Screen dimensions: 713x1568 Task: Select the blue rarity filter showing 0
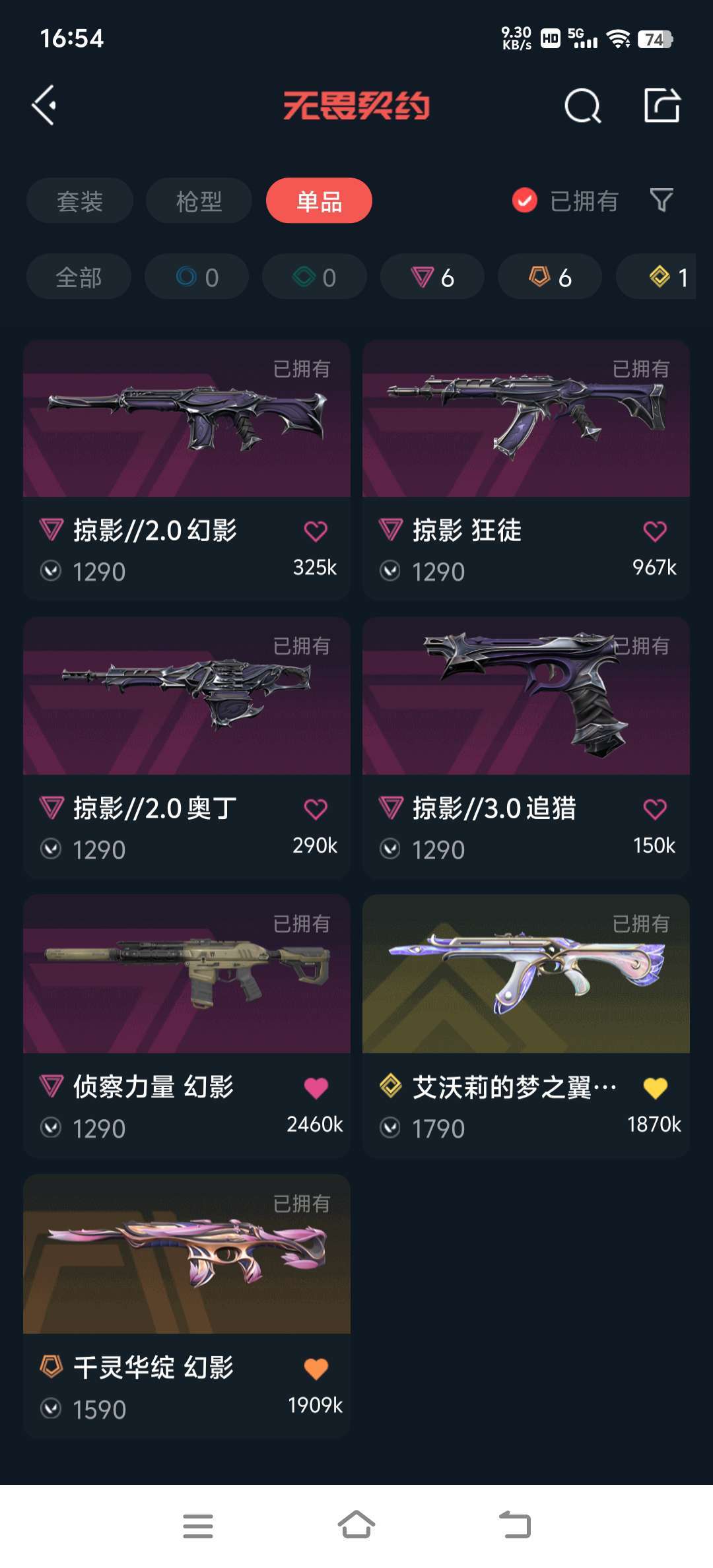pyautogui.click(x=196, y=277)
